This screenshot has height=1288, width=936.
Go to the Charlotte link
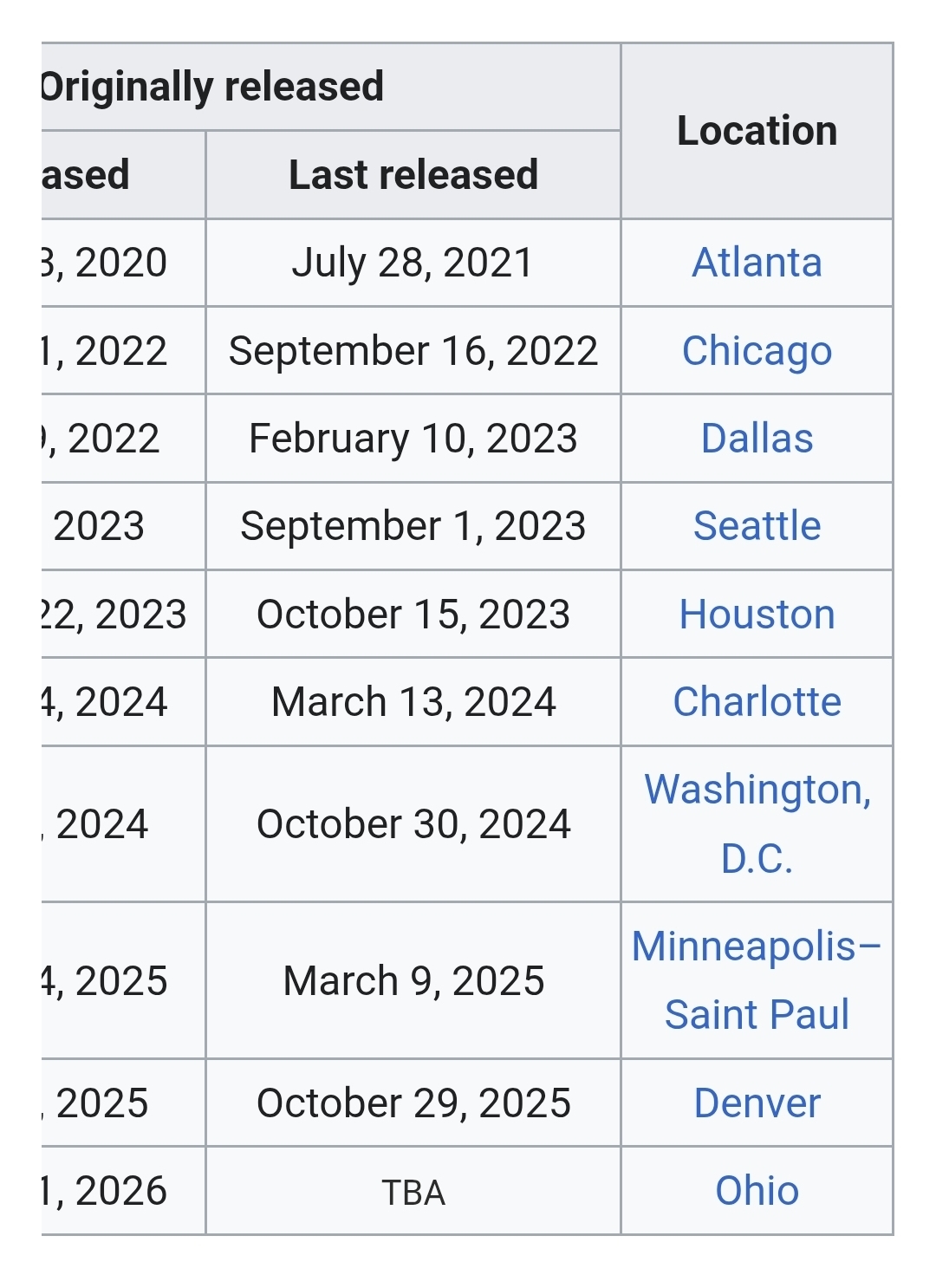click(757, 702)
